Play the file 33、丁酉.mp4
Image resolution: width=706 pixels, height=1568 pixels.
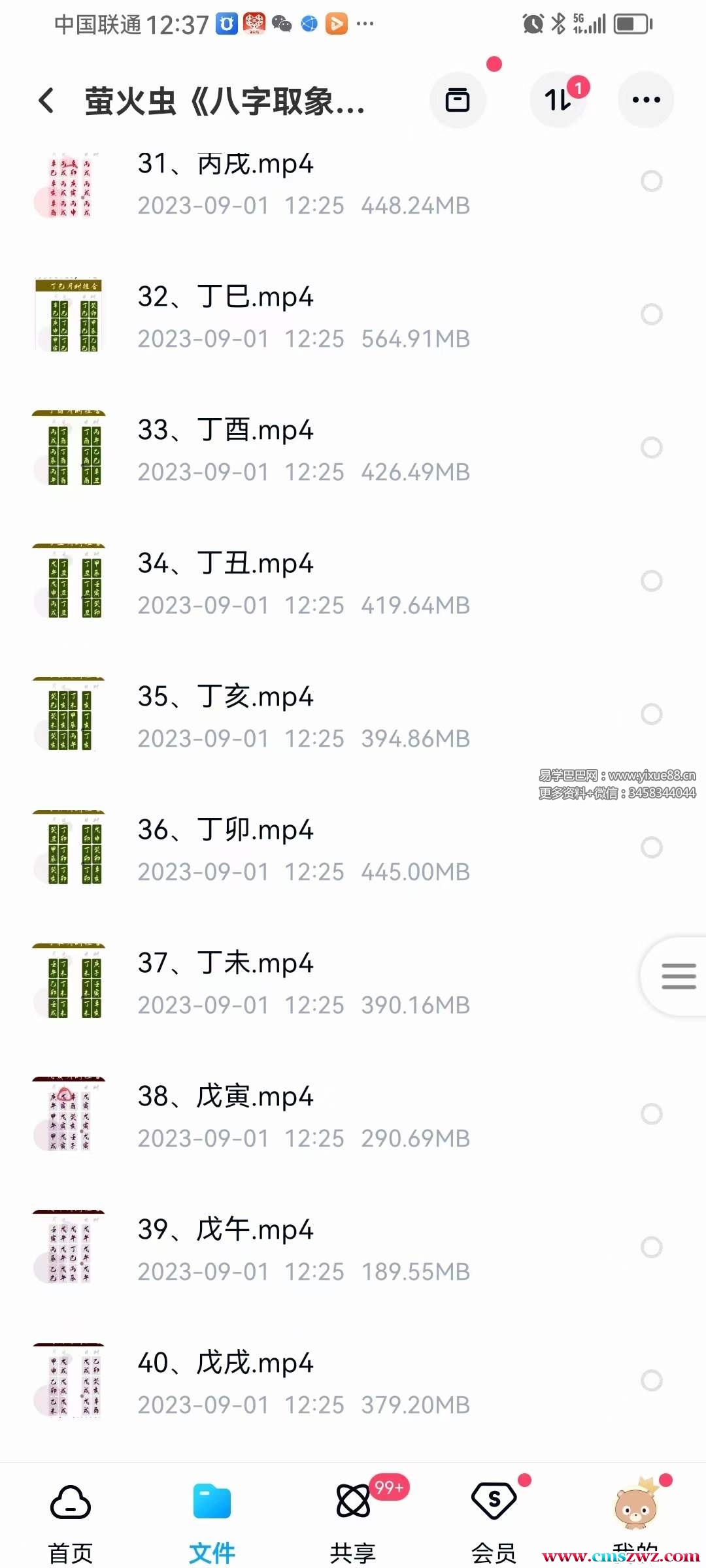click(x=226, y=431)
